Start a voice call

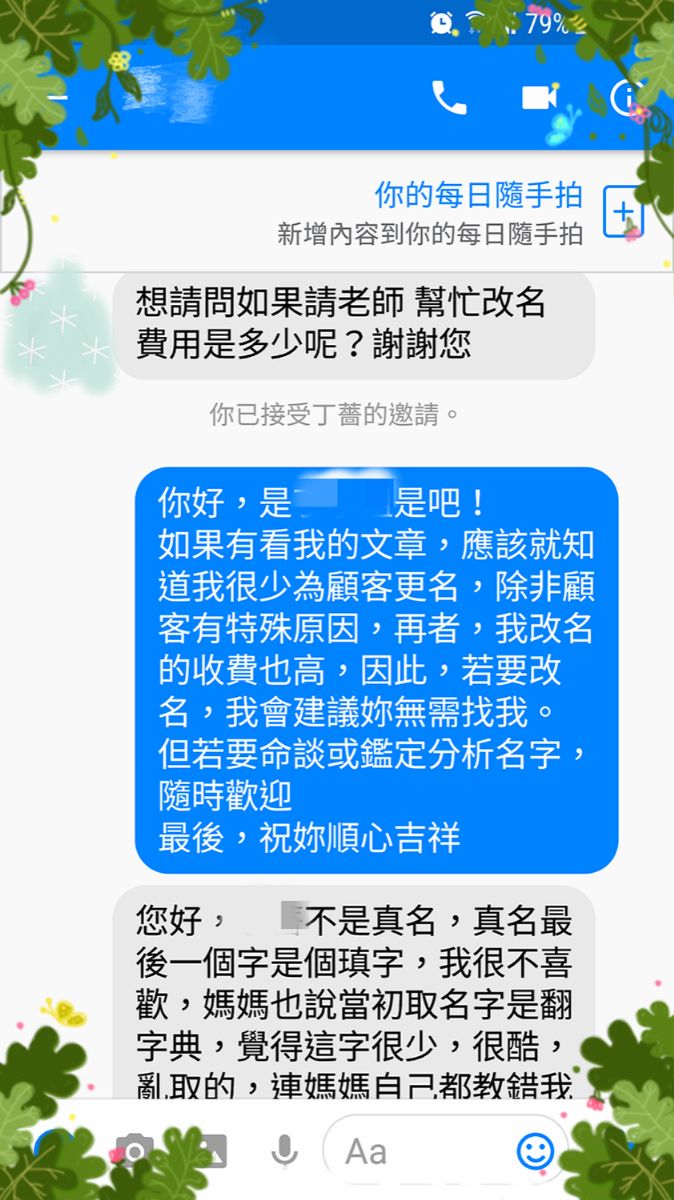[x=448, y=98]
